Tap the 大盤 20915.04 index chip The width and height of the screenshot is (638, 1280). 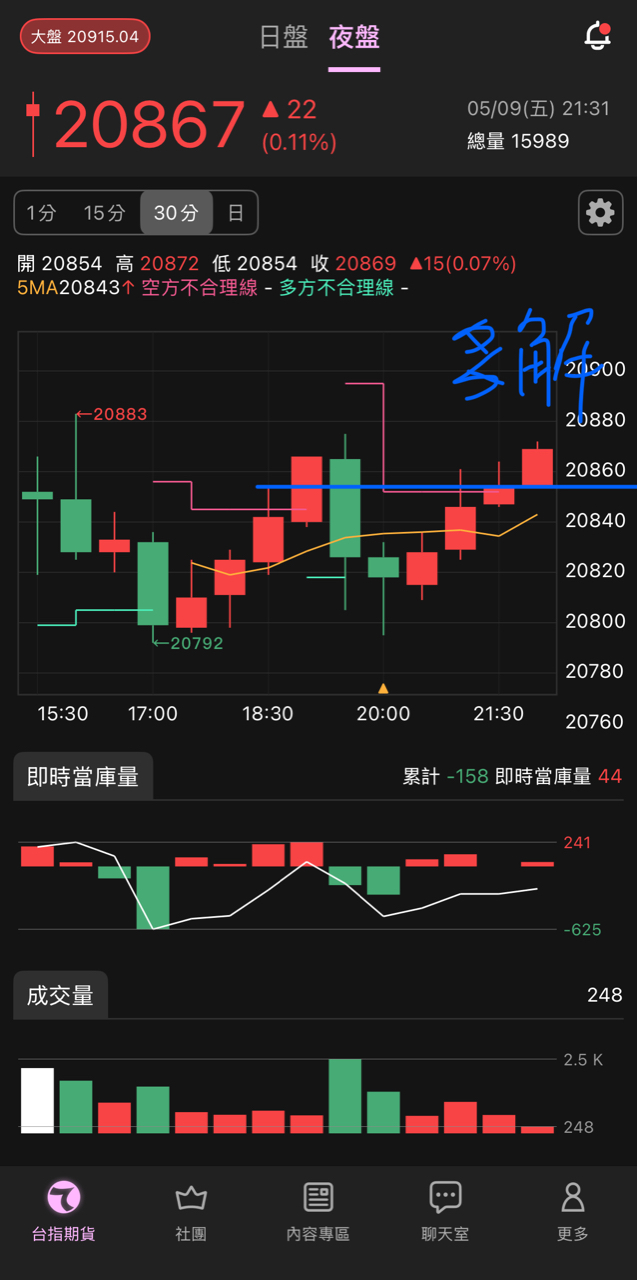pyautogui.click(x=85, y=37)
